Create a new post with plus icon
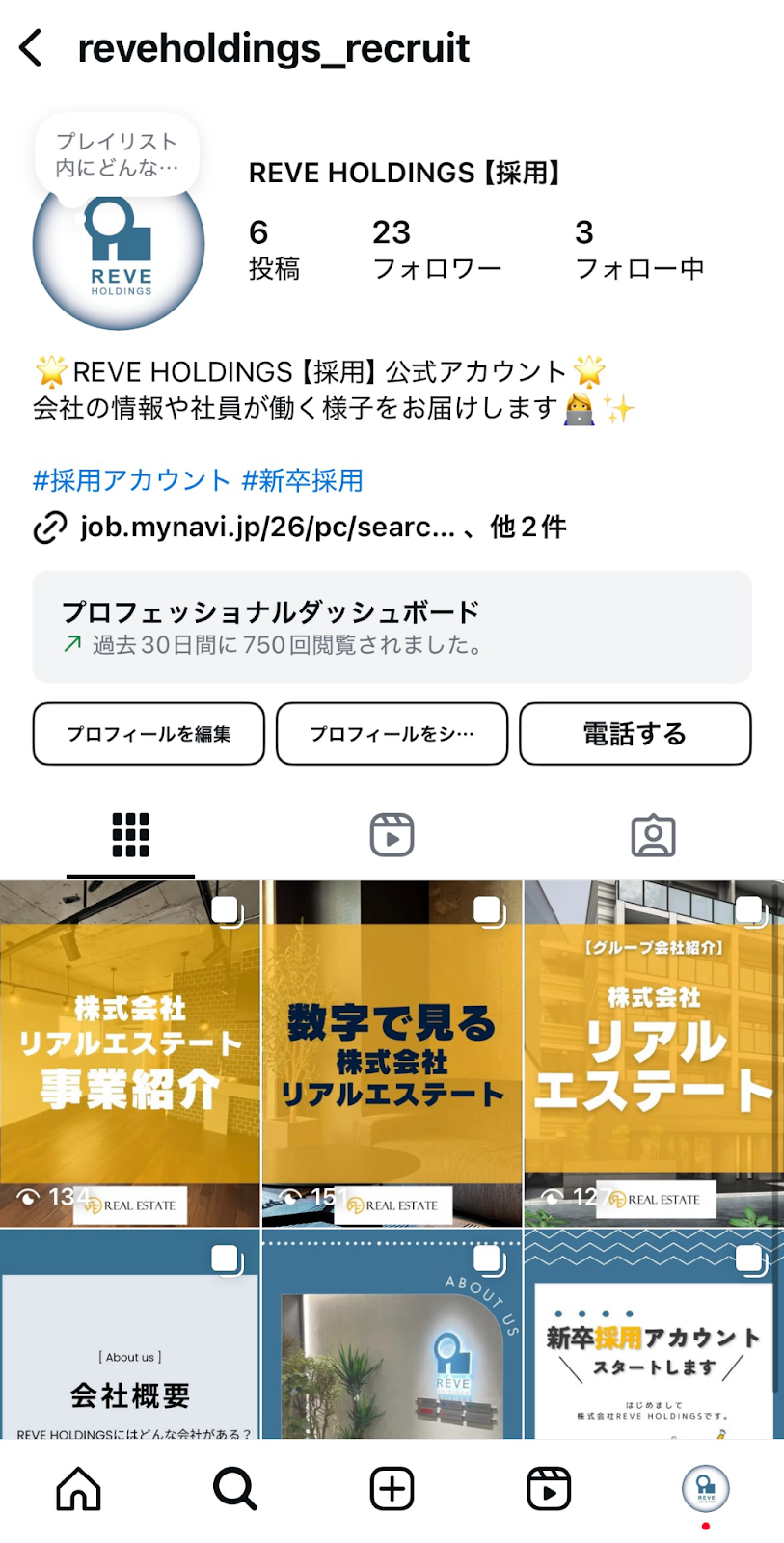Image resolution: width=784 pixels, height=1543 pixels. tap(392, 1489)
